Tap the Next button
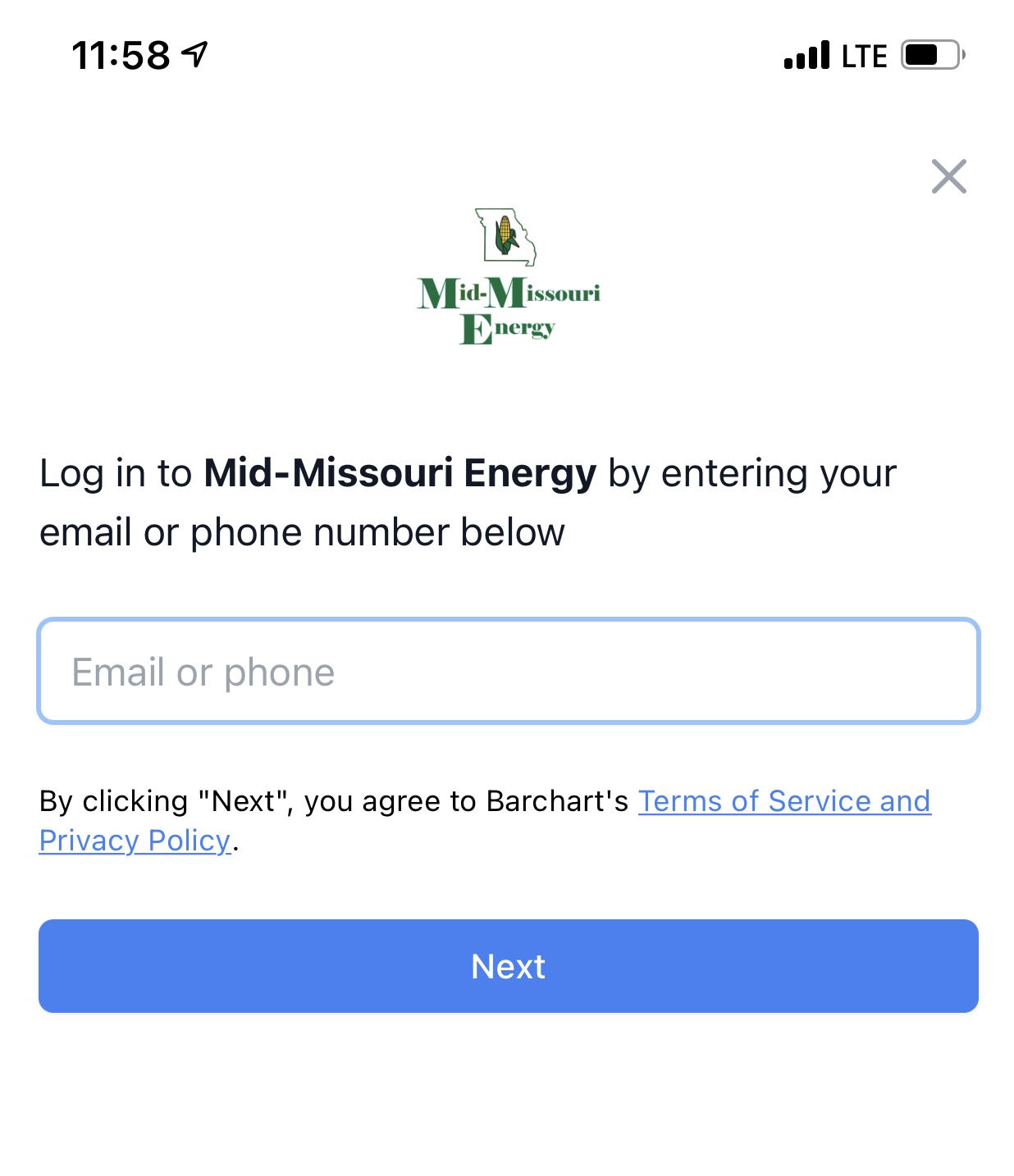Viewport: 1014px width, 1176px height. 508,966
